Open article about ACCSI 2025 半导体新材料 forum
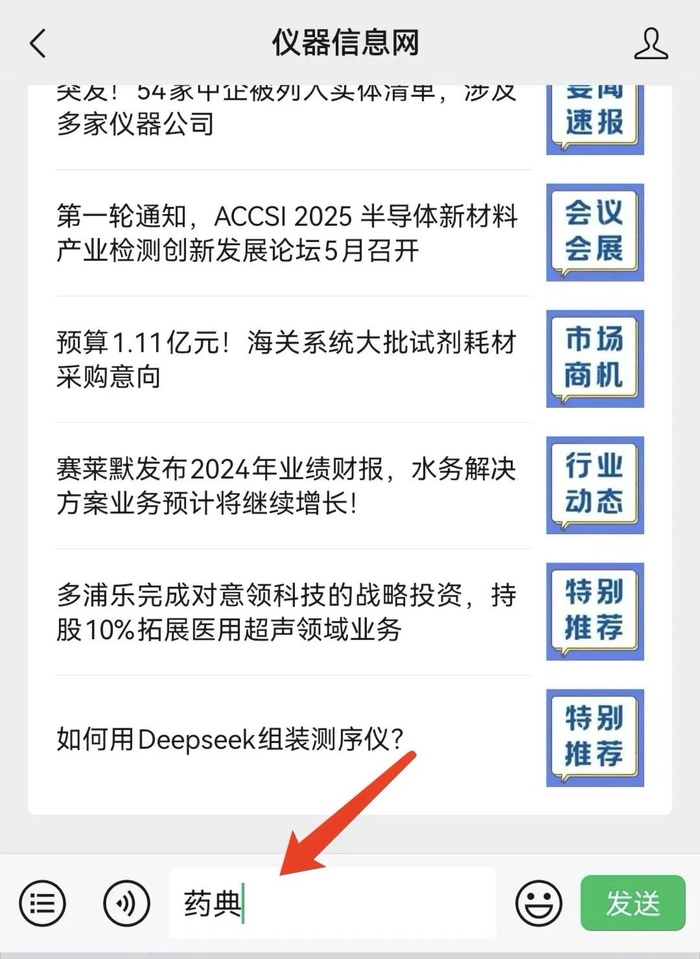 tap(288, 232)
